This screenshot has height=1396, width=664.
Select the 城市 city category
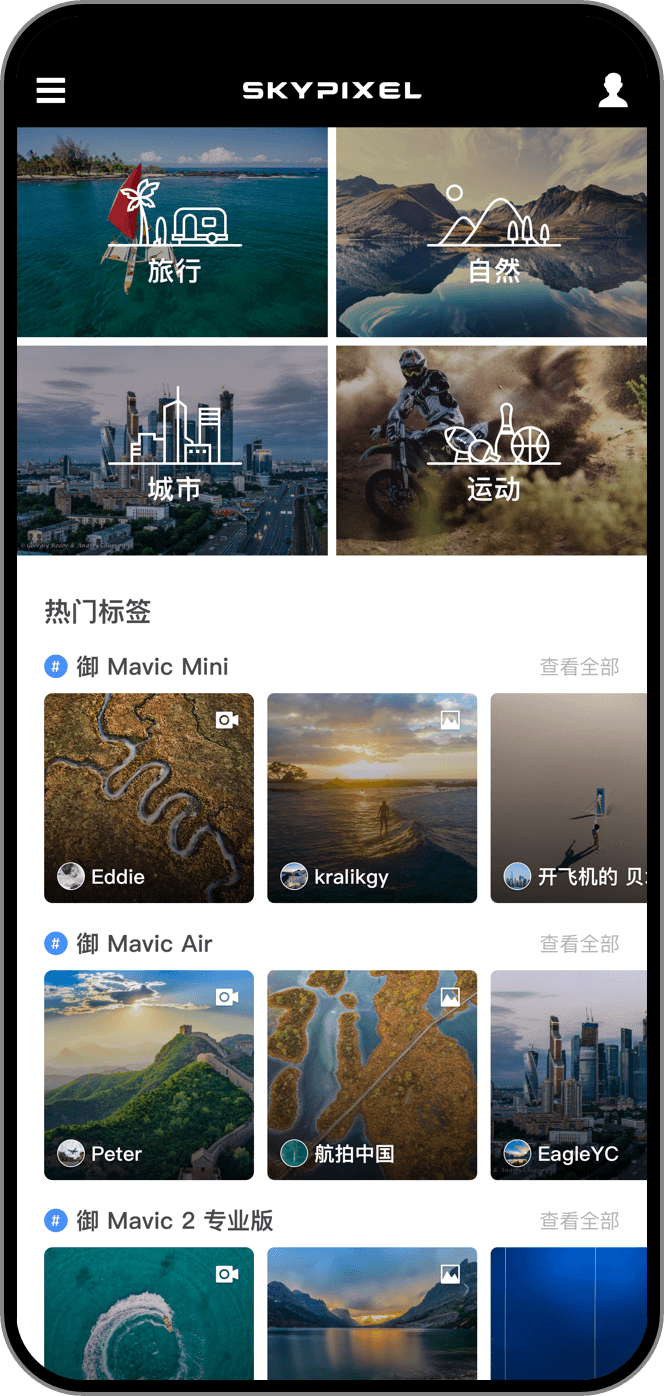coord(172,450)
